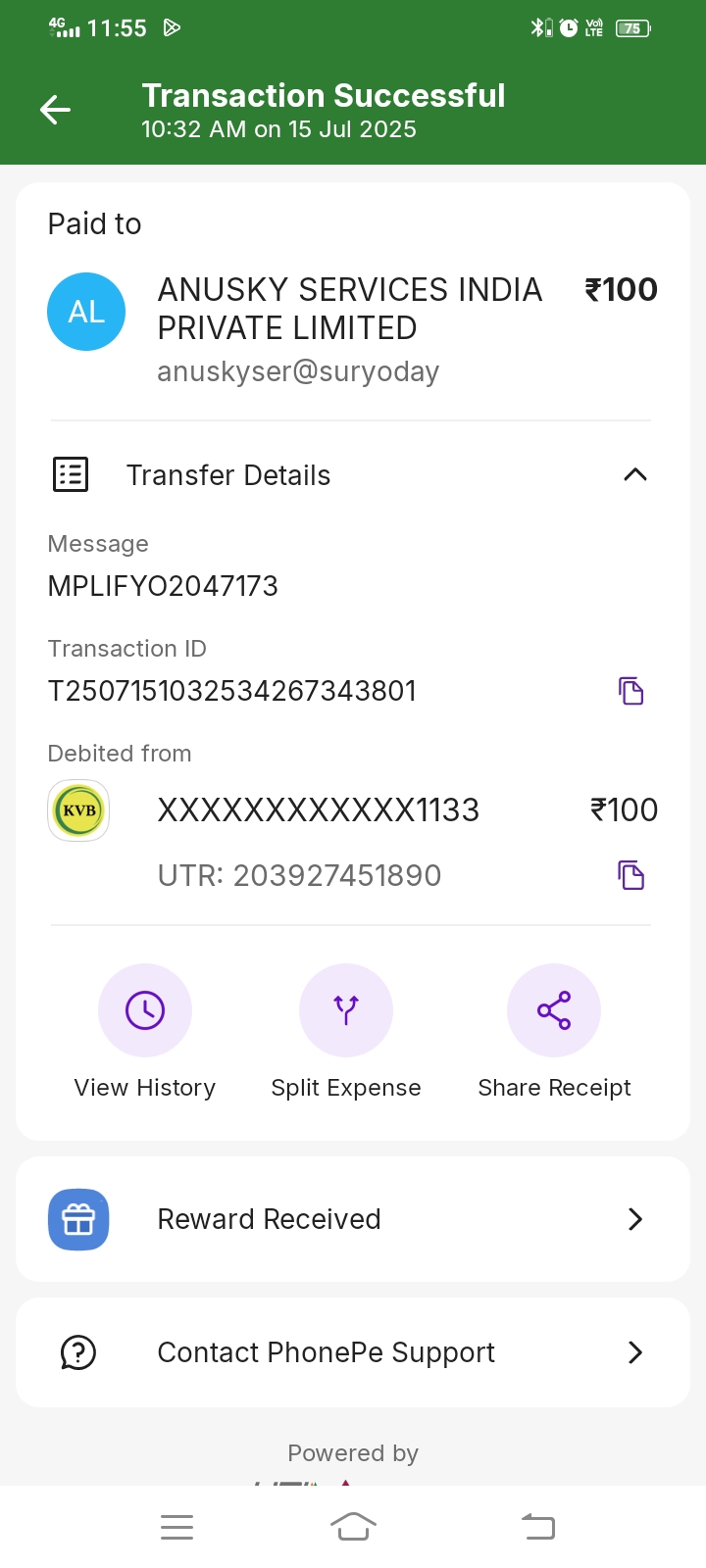Share the payment receipt
This screenshot has width=706, height=1568.
pyautogui.click(x=554, y=1010)
